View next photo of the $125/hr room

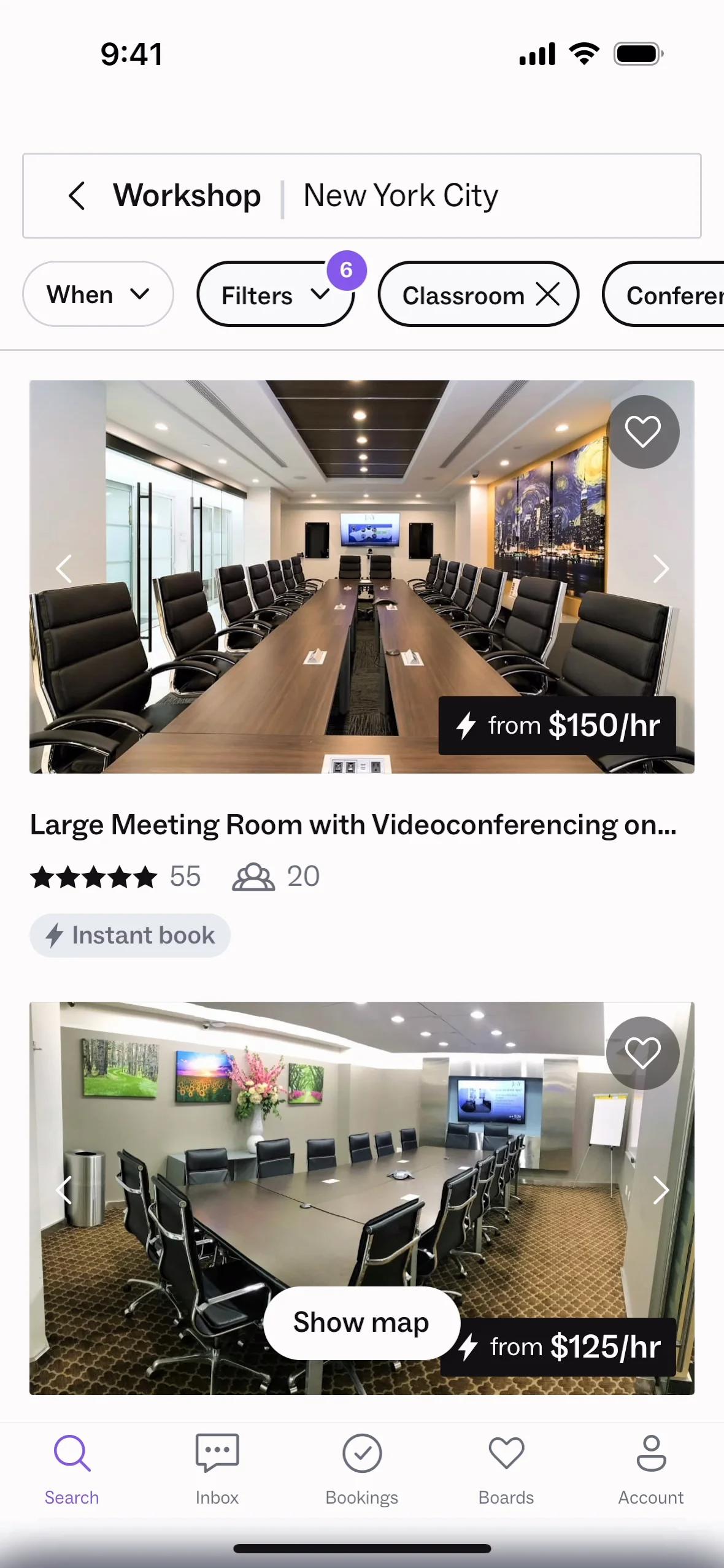(660, 1190)
